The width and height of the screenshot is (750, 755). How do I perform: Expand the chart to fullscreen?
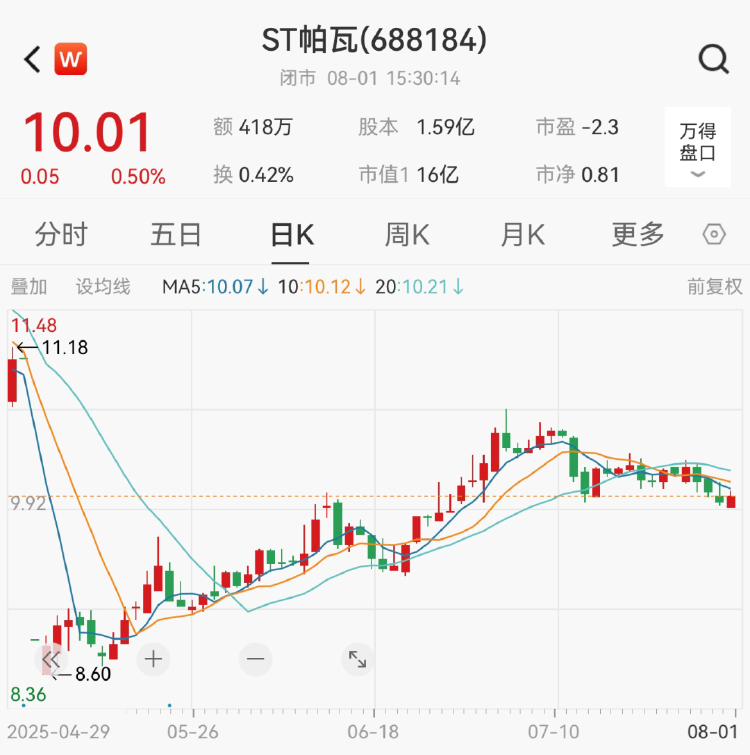[357, 658]
